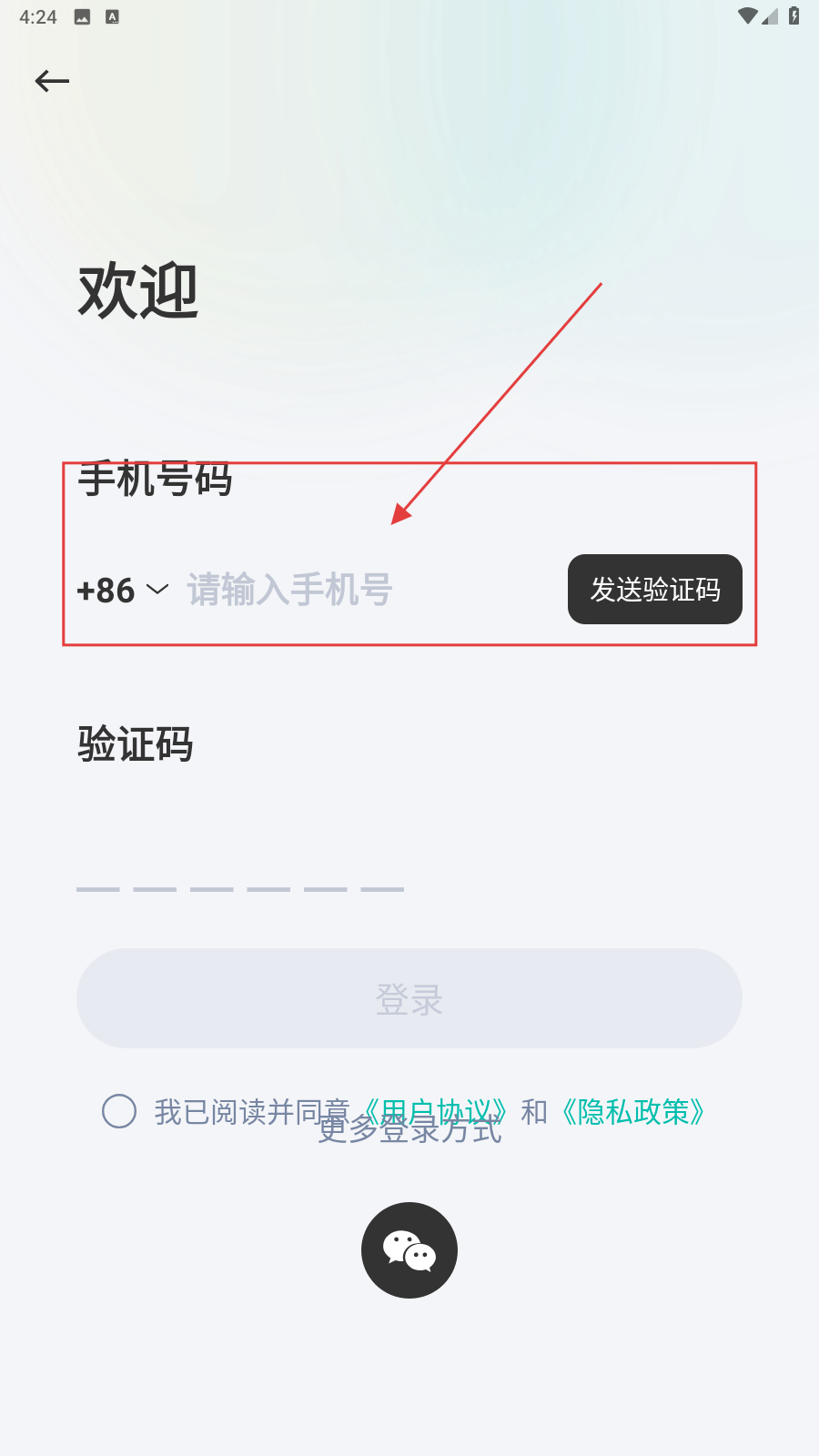Go back using the top-left arrow
The image size is (819, 1456).
pos(52,81)
